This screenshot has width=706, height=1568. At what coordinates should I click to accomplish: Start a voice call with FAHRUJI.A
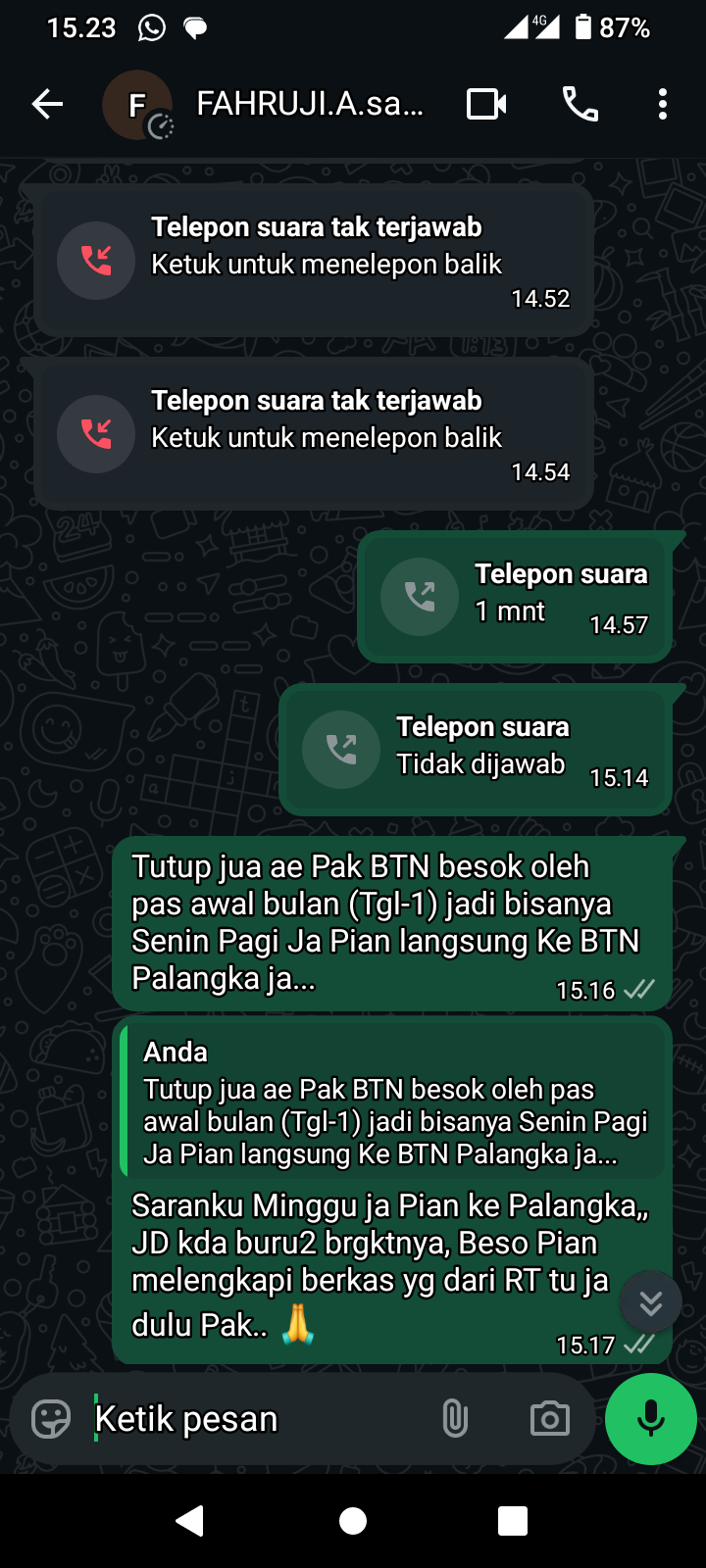click(580, 104)
